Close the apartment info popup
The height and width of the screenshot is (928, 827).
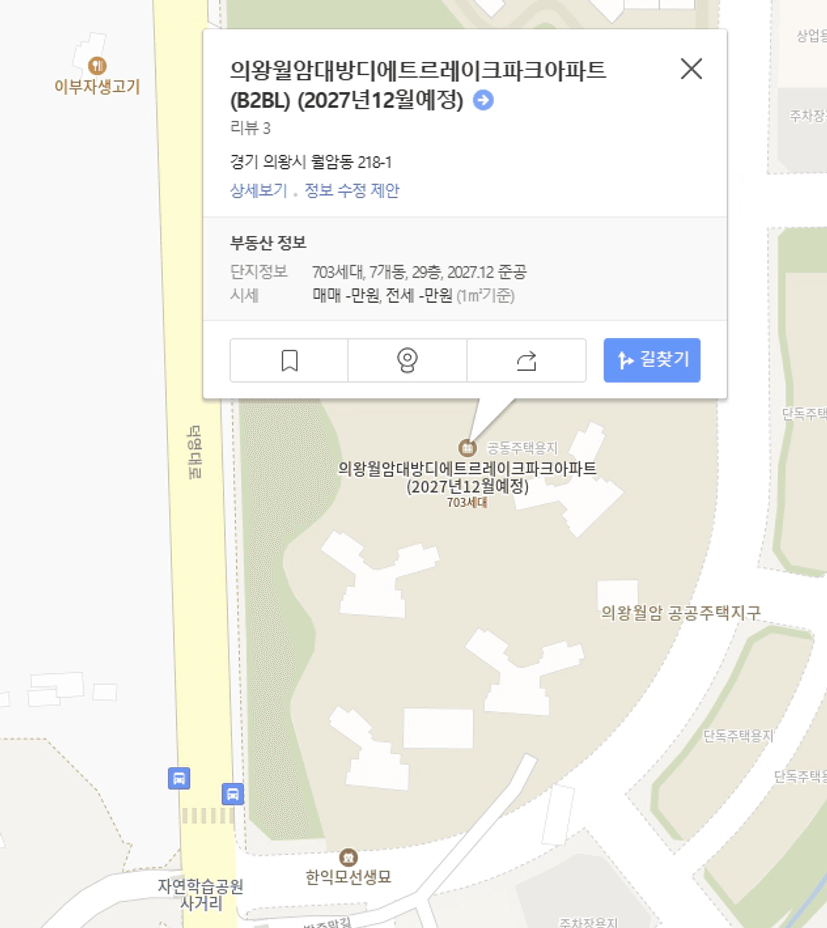[691, 69]
